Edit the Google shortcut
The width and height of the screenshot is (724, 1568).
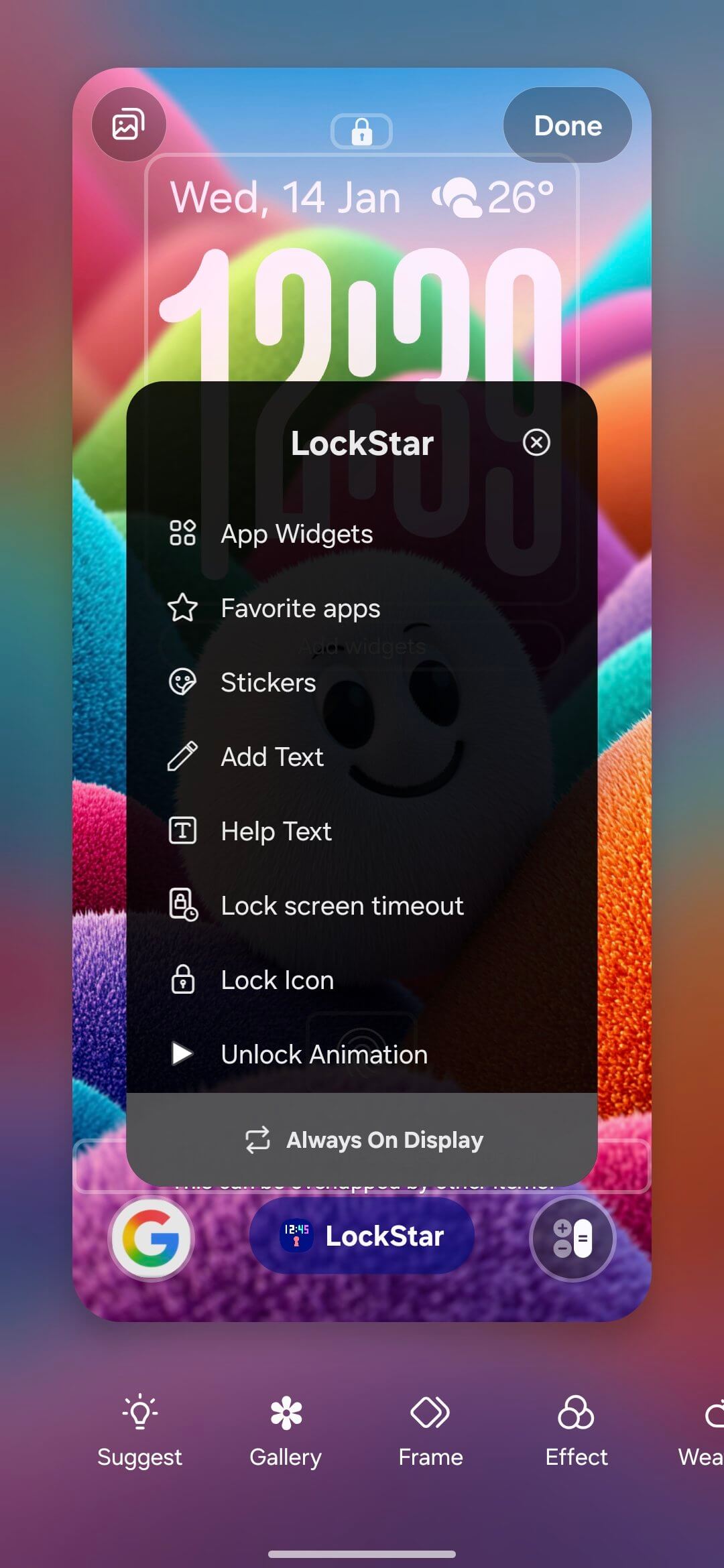coord(152,1238)
